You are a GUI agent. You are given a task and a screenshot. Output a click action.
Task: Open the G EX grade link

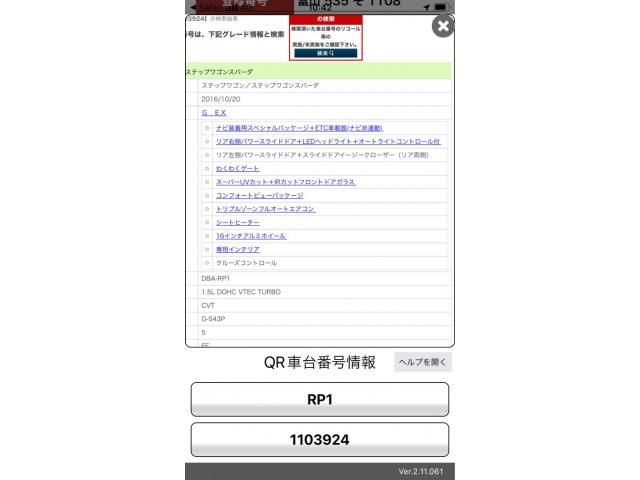point(213,113)
